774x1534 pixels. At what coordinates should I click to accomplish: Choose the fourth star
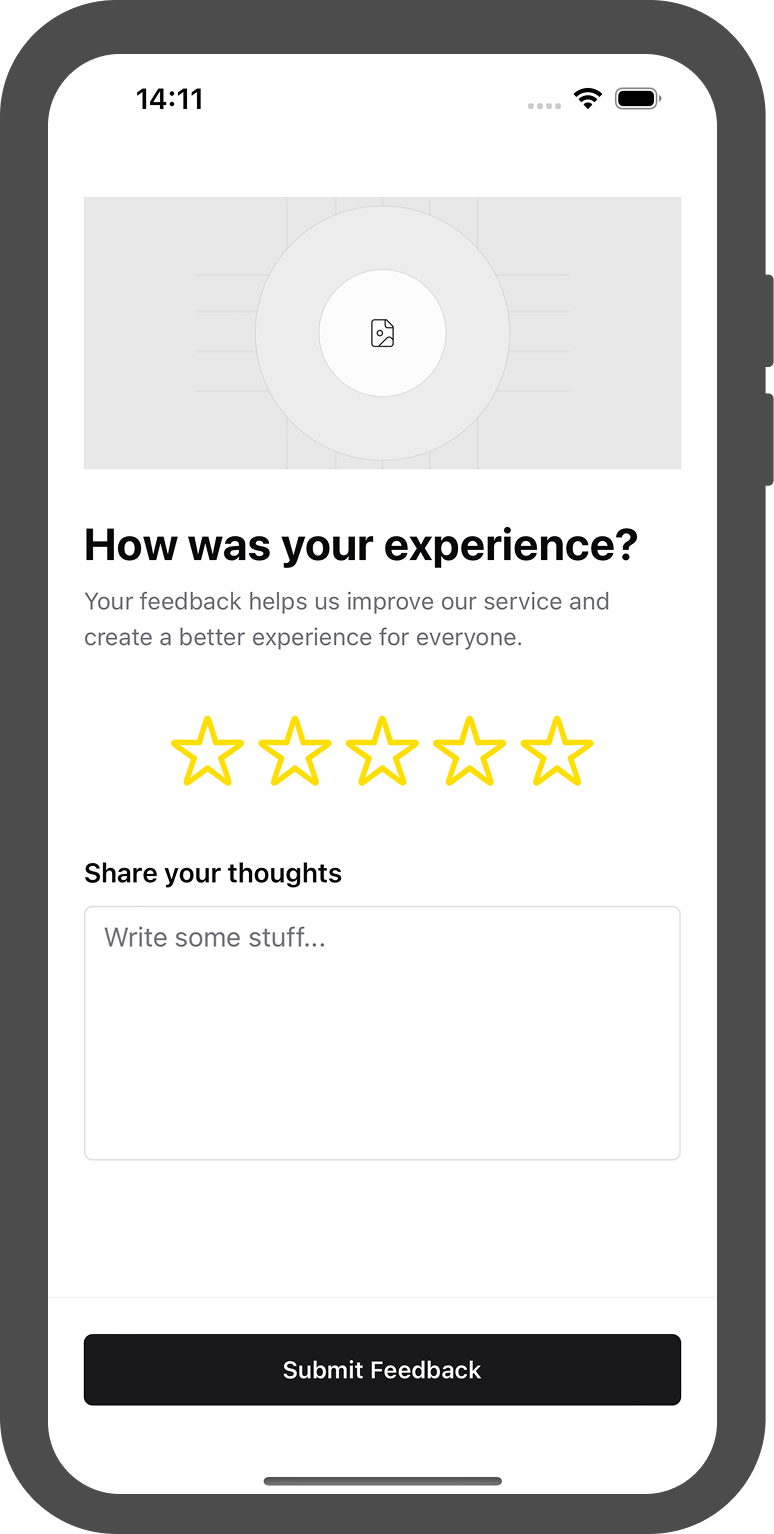pos(469,752)
